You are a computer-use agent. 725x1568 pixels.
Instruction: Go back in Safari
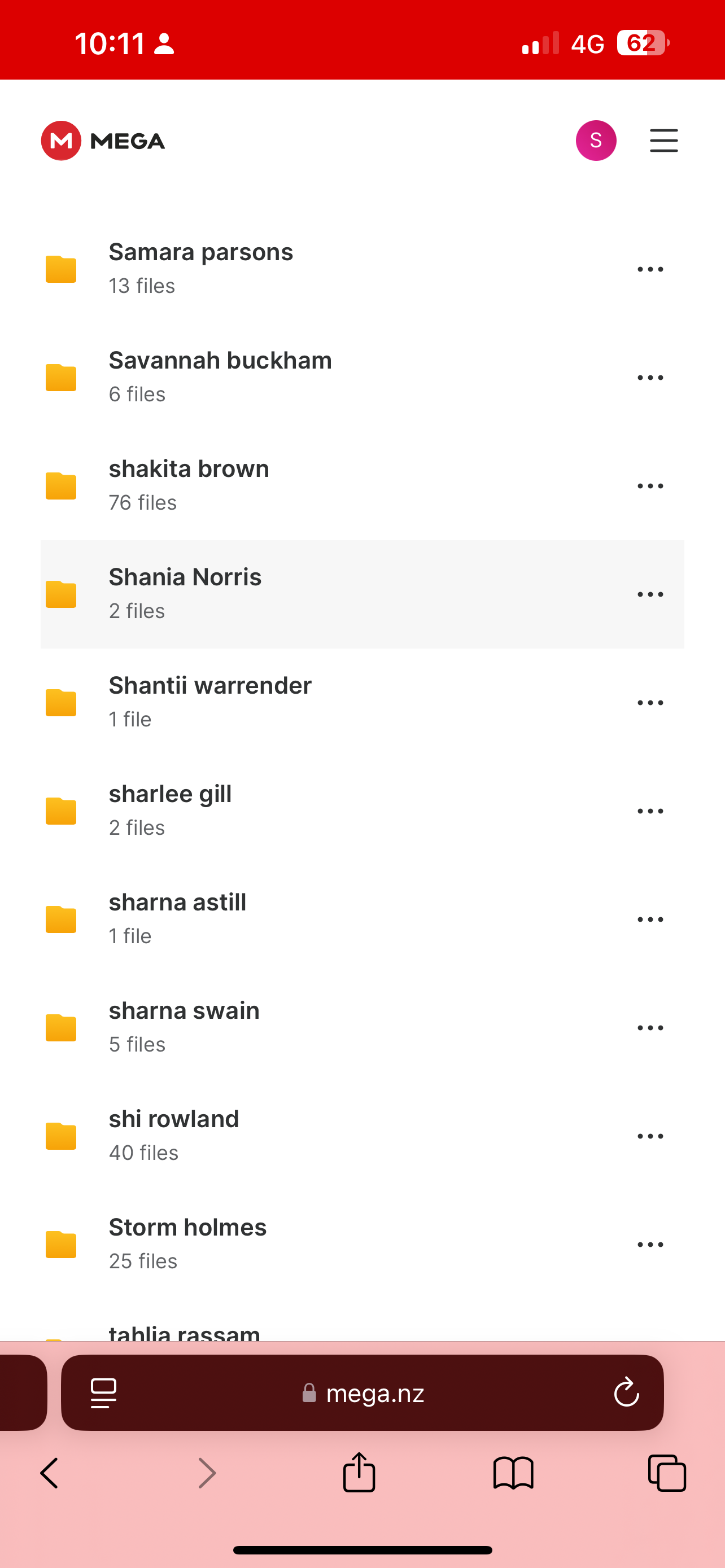[50, 1474]
